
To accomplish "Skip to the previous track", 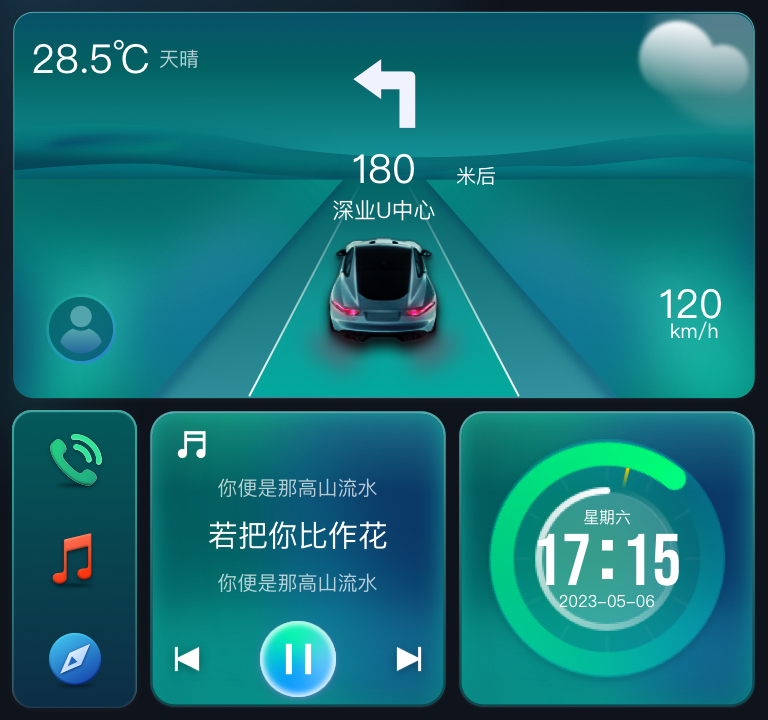I will [187, 659].
